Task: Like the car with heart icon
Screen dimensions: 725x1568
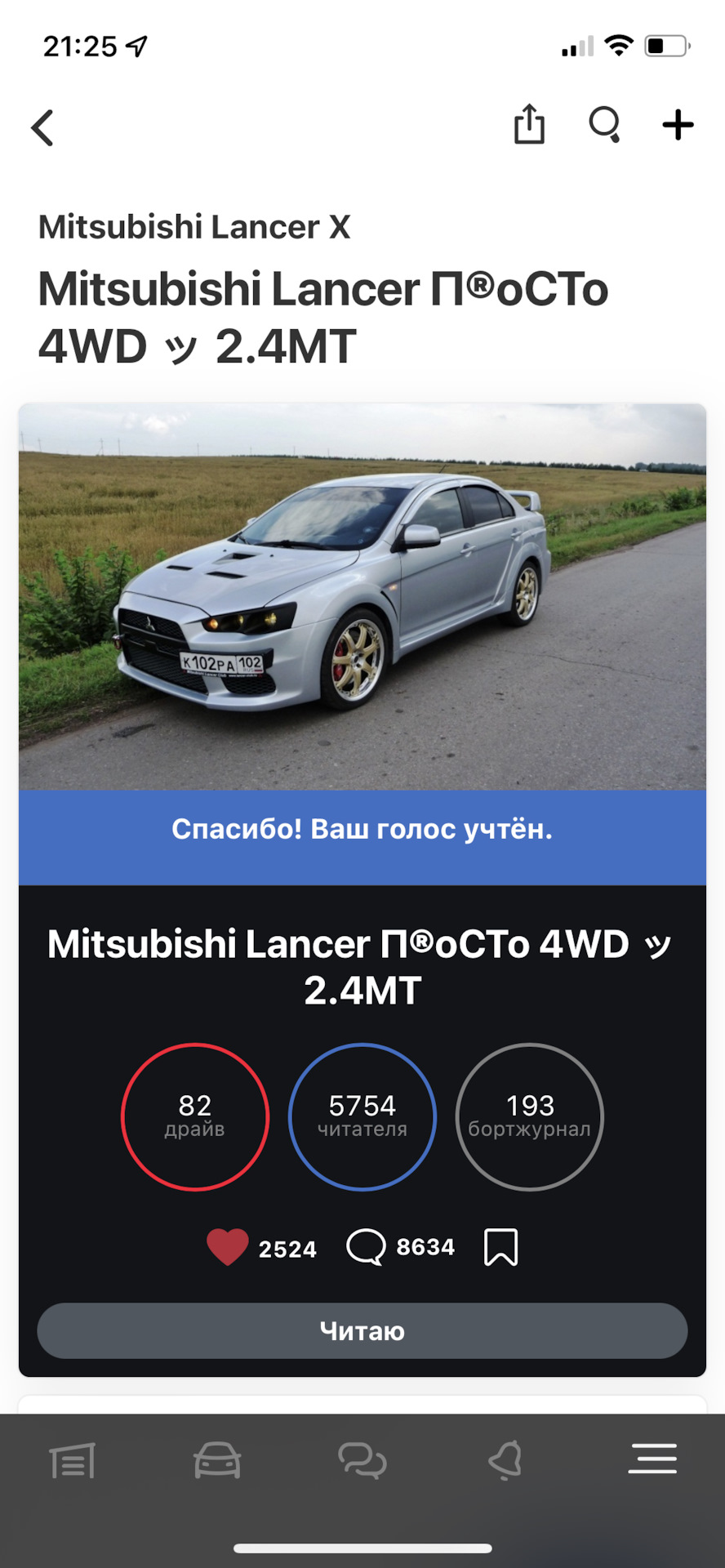Action: point(227,1247)
